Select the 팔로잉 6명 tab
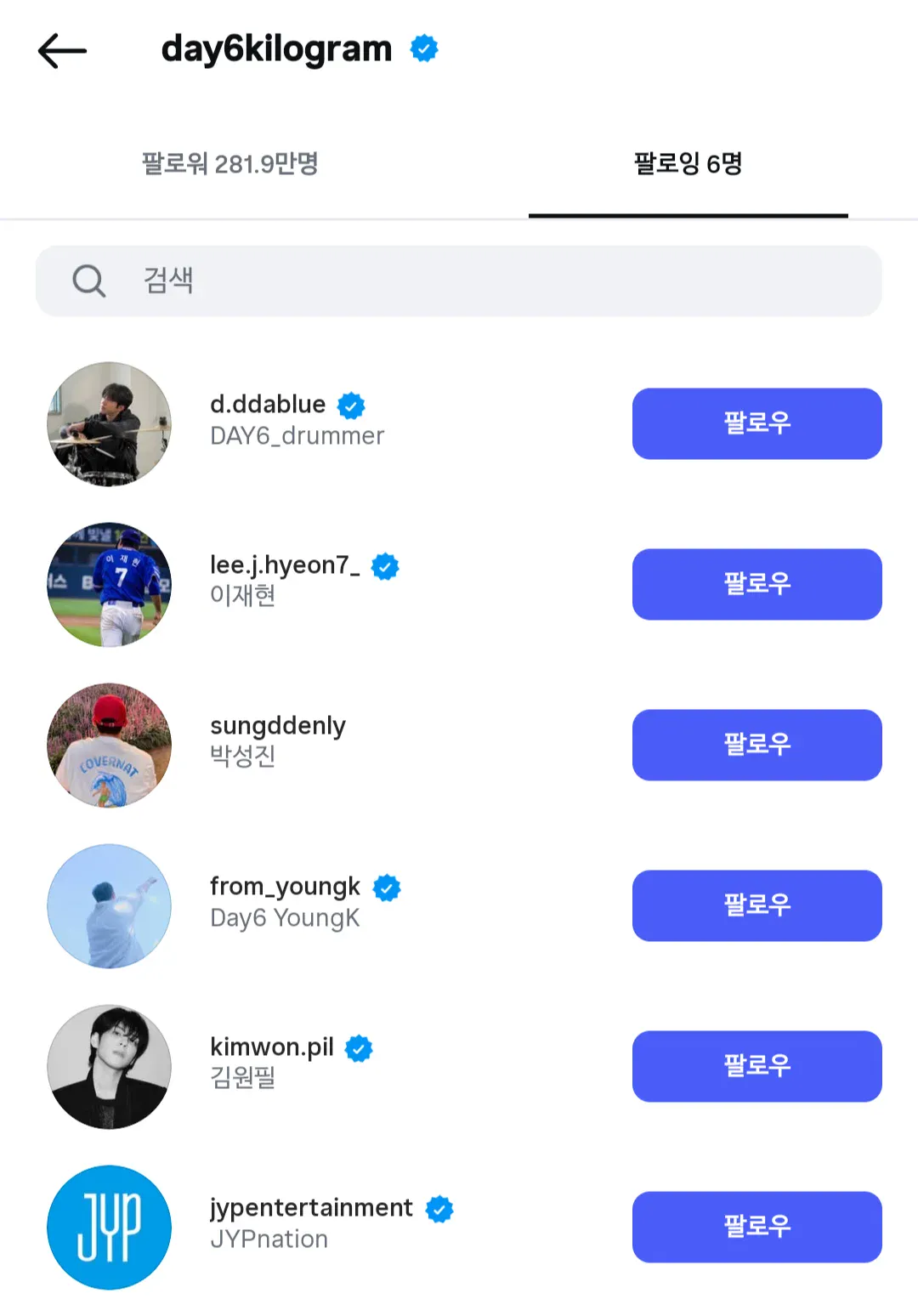This screenshot has width=918, height=1316. 688,163
